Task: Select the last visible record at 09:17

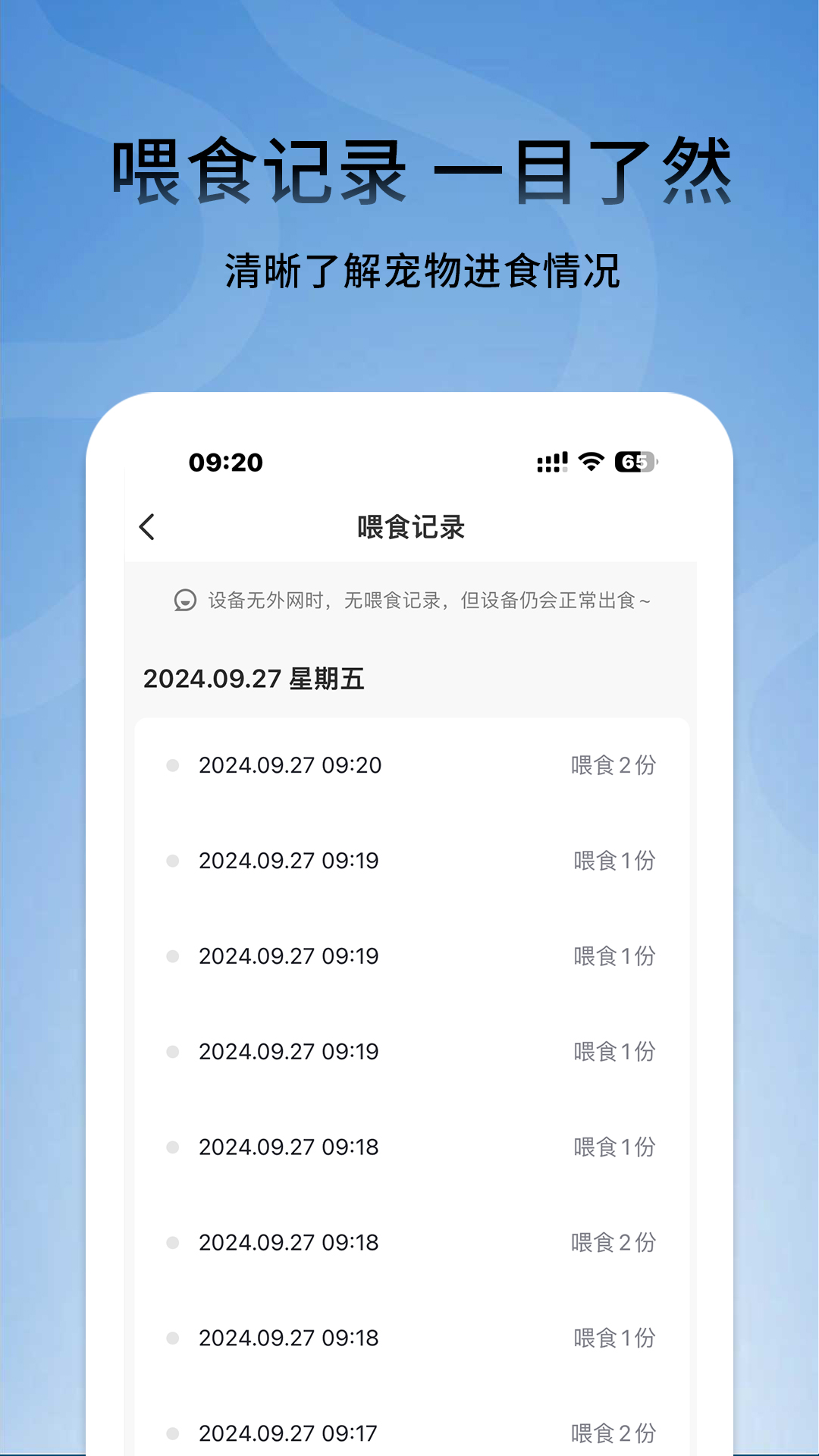Action: (x=290, y=1433)
